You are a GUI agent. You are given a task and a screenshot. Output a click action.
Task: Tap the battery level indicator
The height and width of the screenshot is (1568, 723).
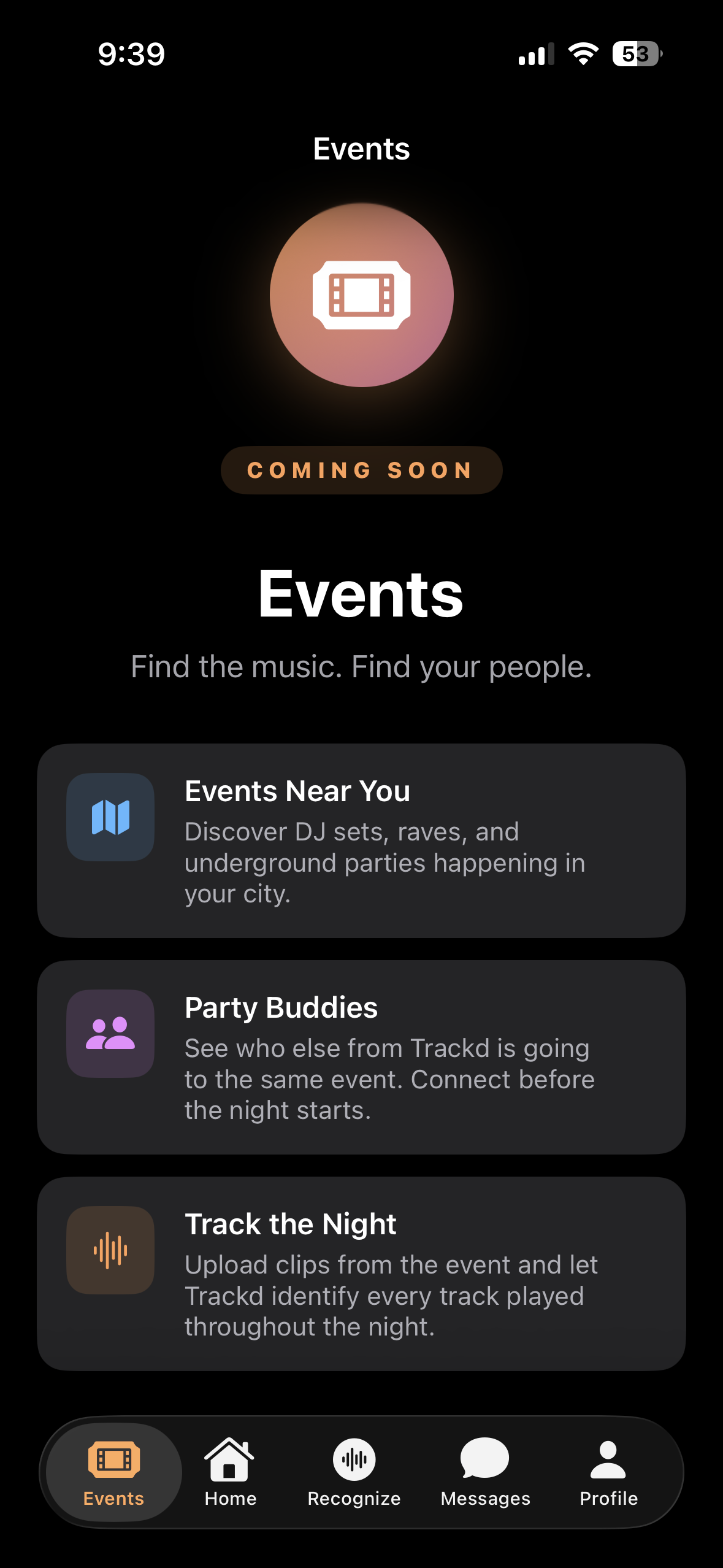click(x=636, y=54)
